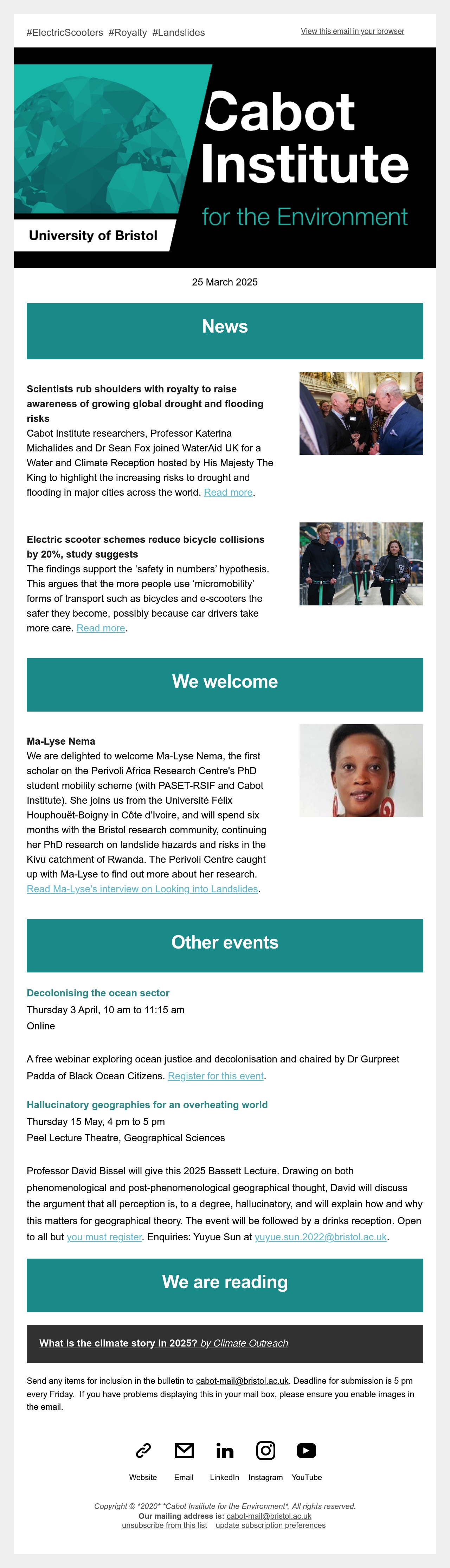The height and width of the screenshot is (1568, 450).
Task: Open 'What is the climate story in 2025?'
Action: pos(164,1343)
